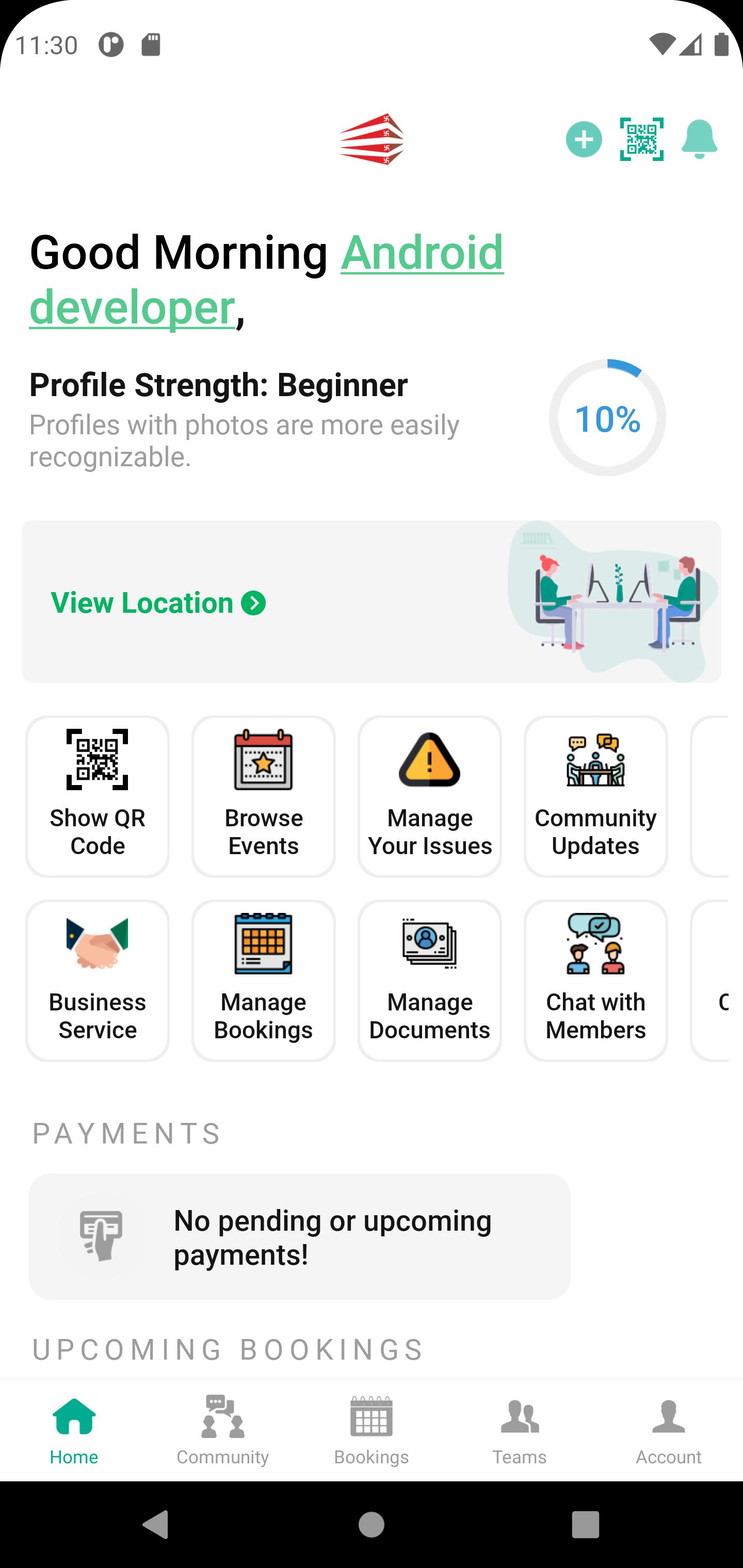
Task: Open Community Updates
Action: (x=595, y=796)
